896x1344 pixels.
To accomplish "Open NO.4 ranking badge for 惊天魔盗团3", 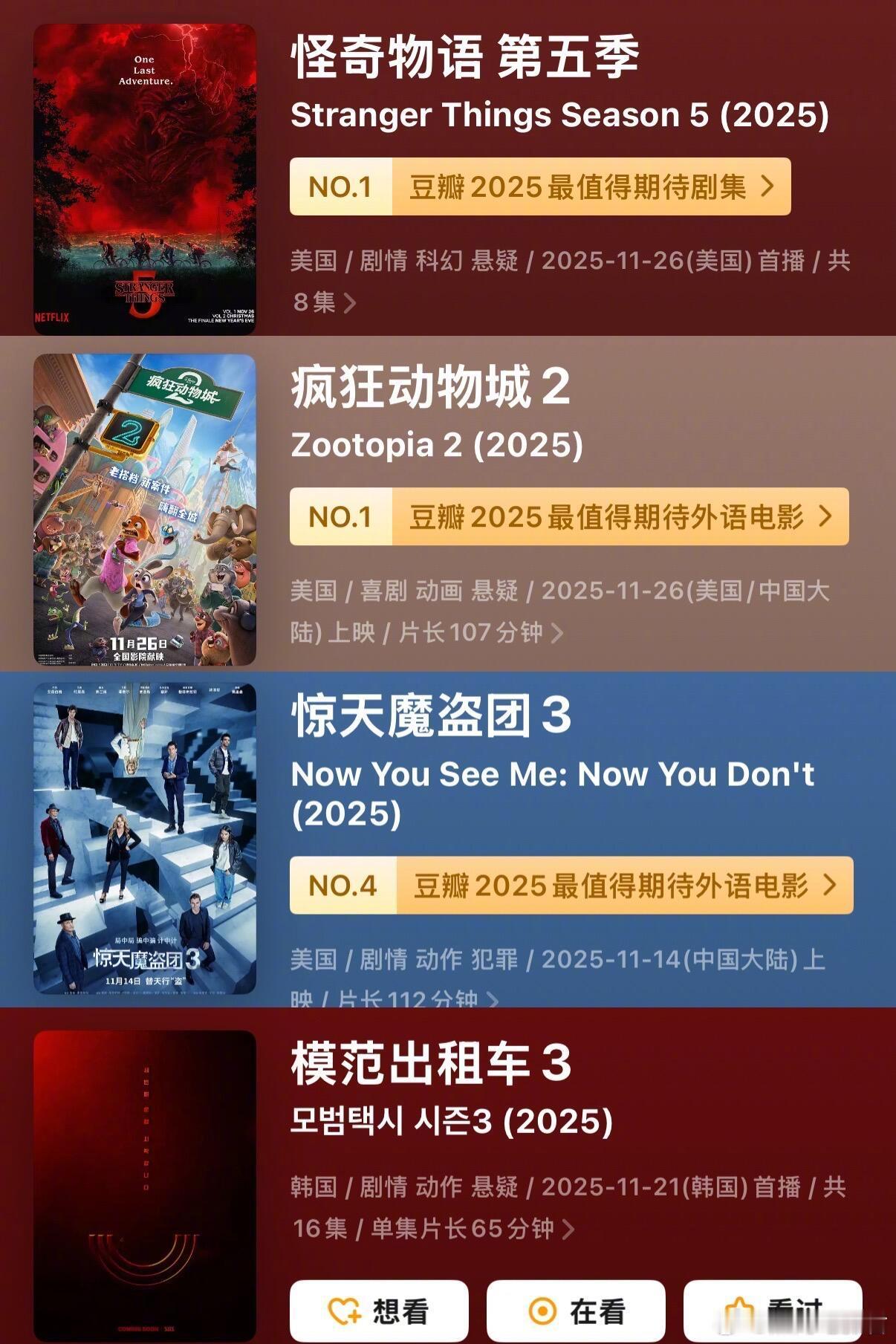I will tap(572, 886).
